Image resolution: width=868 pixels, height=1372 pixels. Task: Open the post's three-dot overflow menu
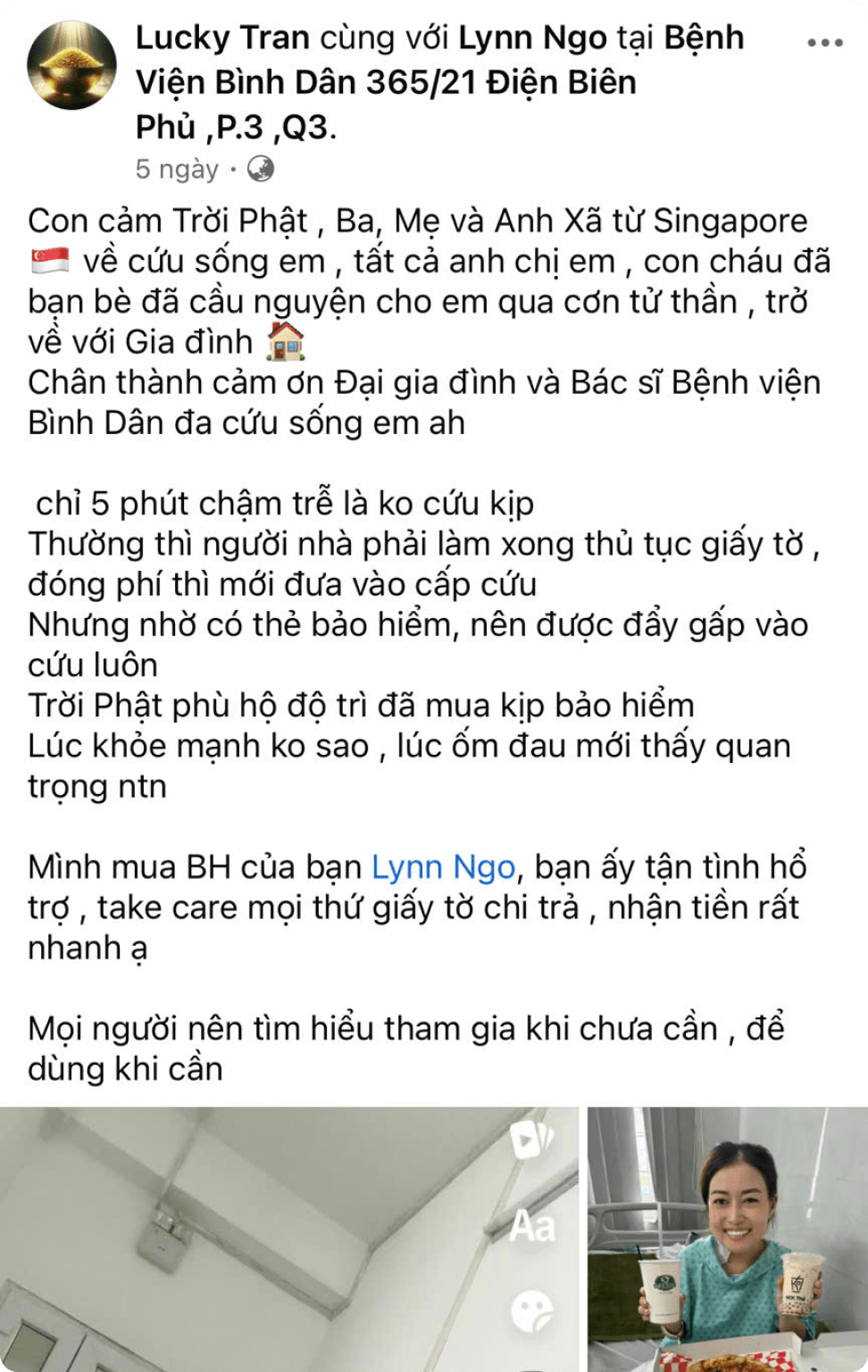(x=824, y=42)
